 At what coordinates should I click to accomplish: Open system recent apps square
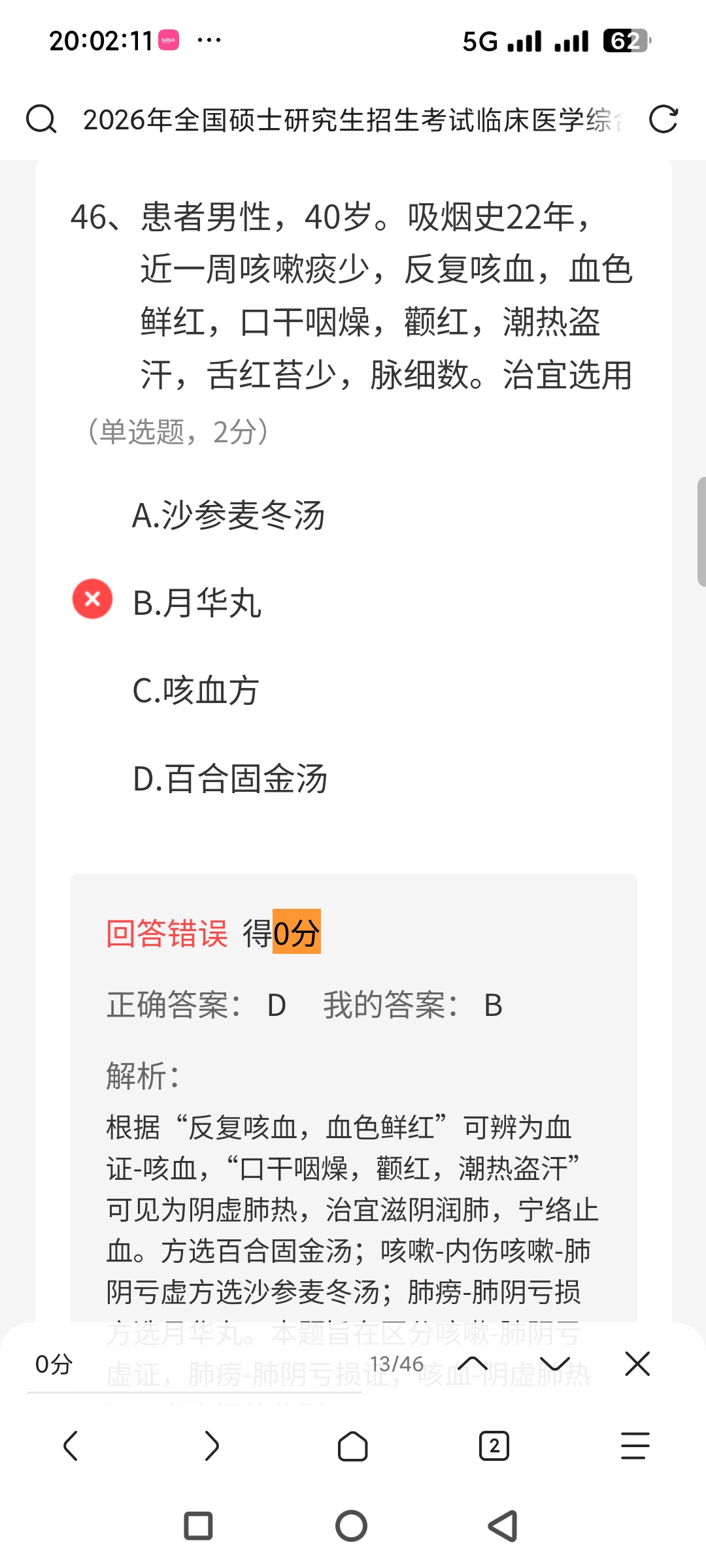[x=199, y=1526]
